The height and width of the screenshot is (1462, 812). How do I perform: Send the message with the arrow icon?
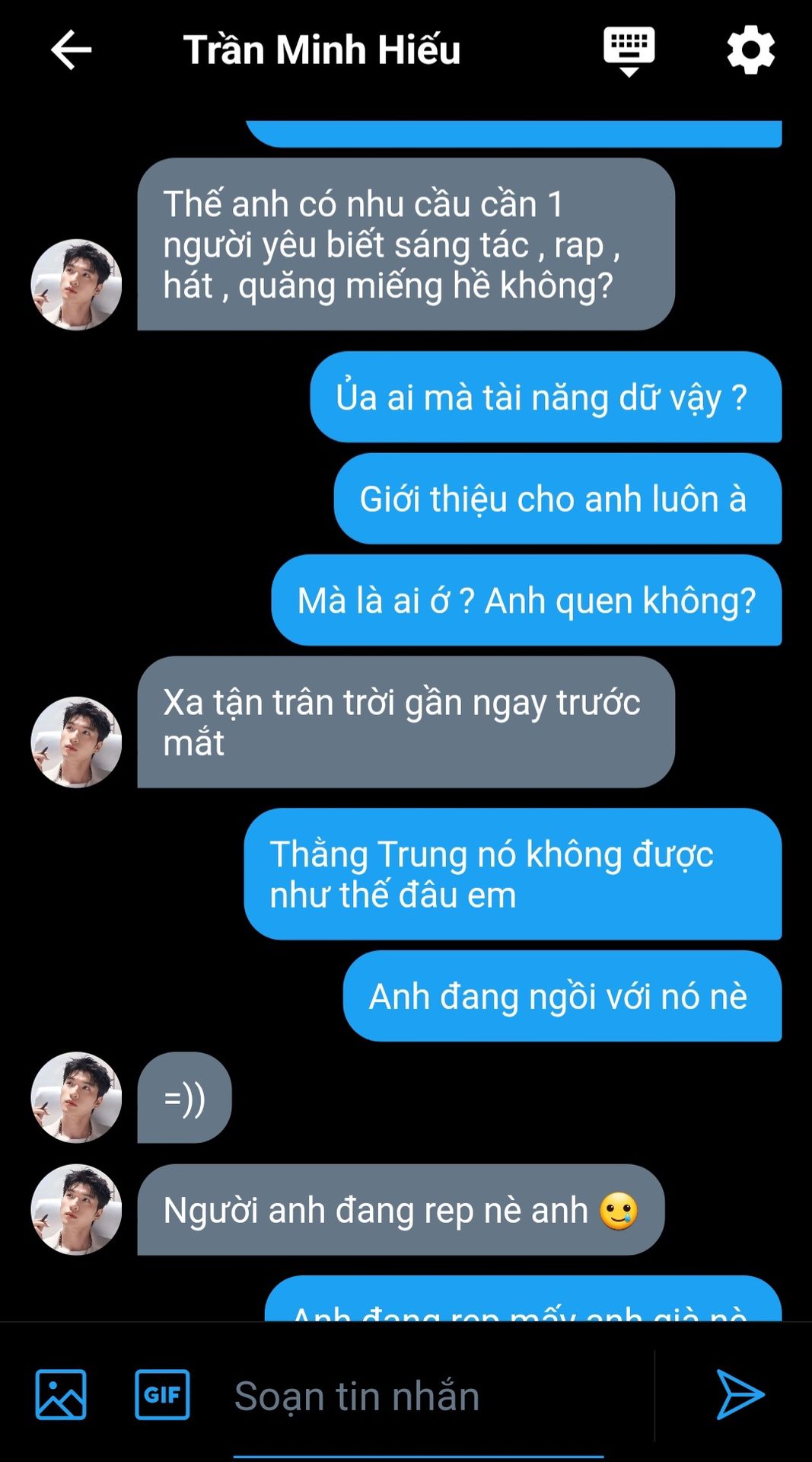tap(740, 1394)
